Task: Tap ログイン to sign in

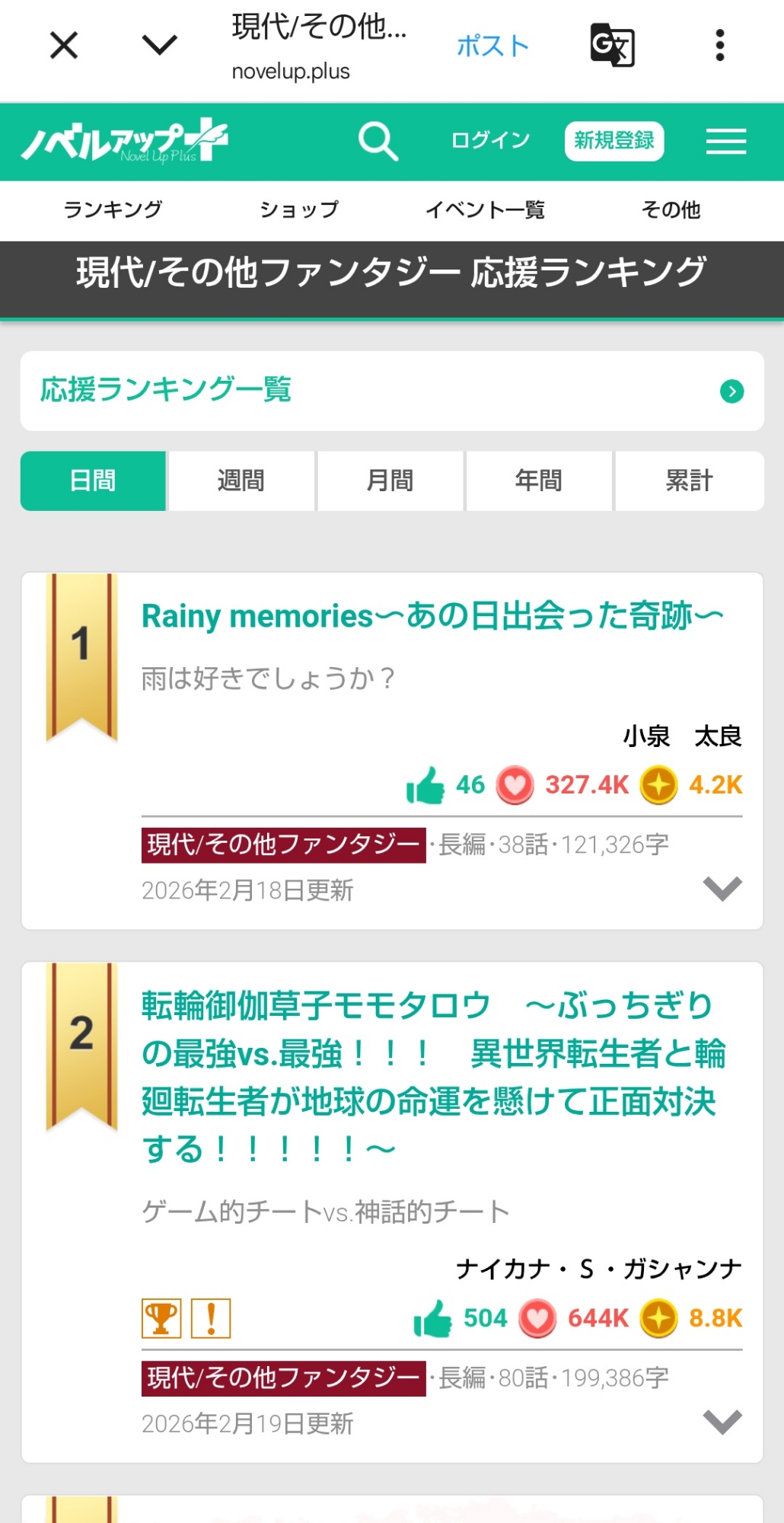Action: (490, 141)
